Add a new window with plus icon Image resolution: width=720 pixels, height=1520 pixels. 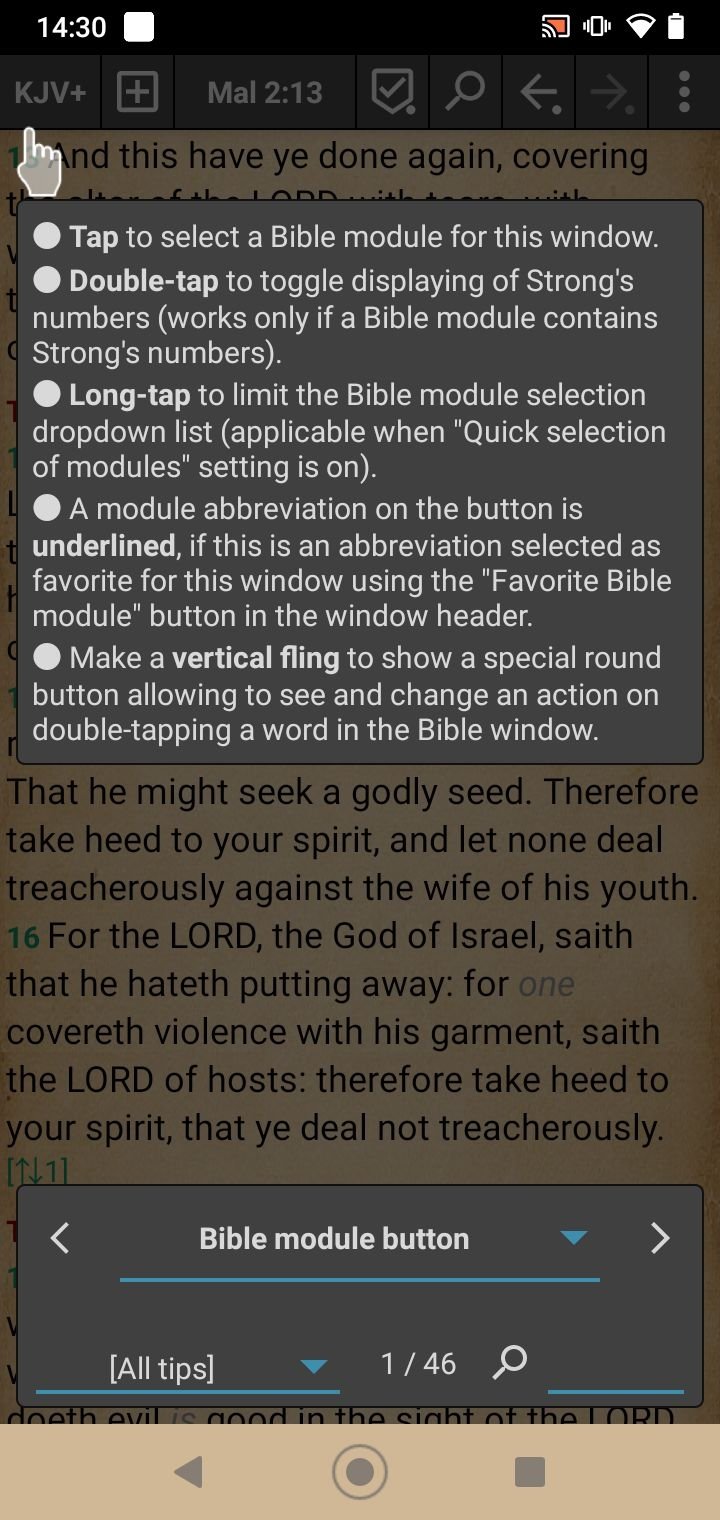(138, 93)
